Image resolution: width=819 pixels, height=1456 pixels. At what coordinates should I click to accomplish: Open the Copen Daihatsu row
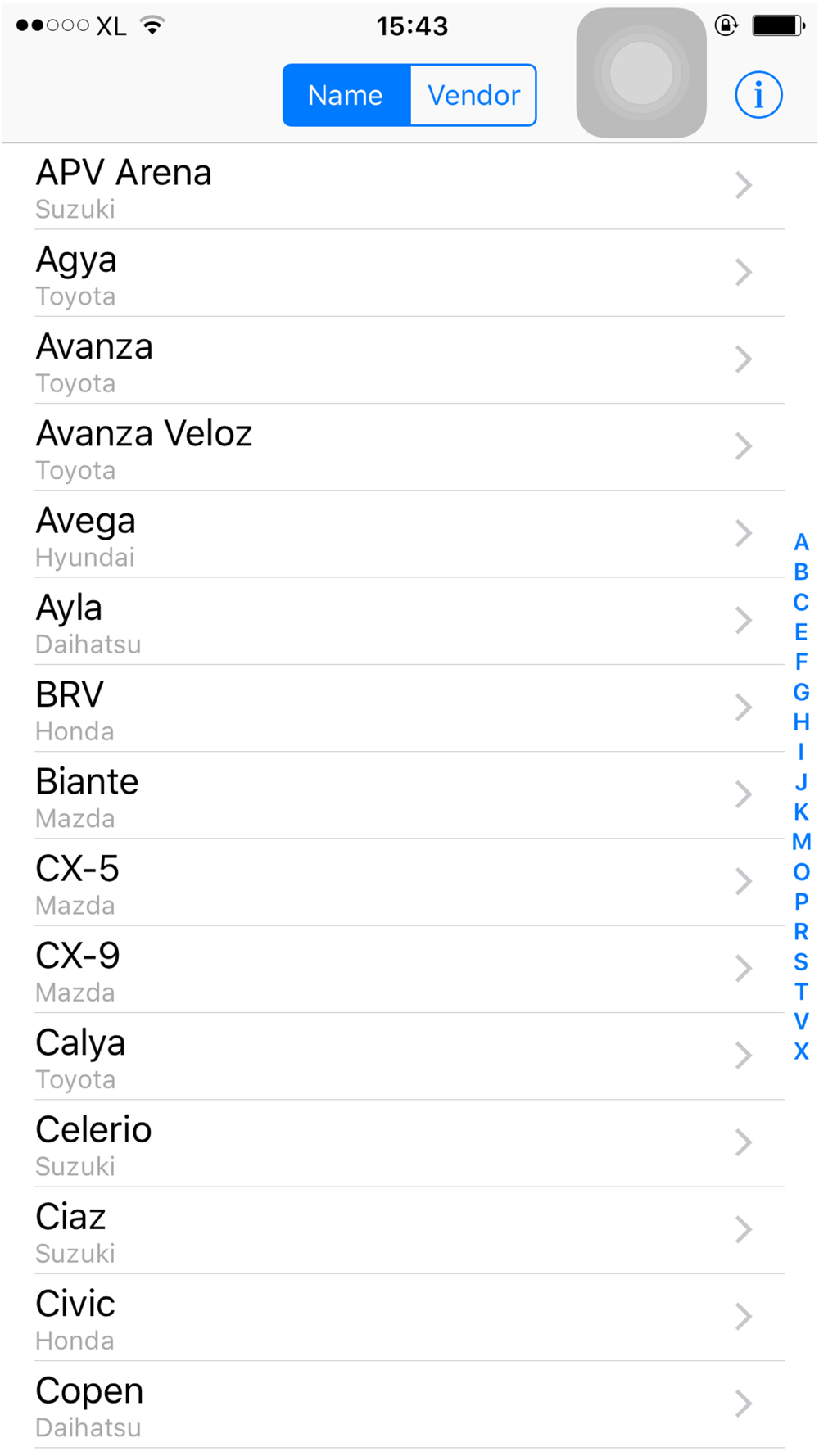click(x=393, y=1404)
